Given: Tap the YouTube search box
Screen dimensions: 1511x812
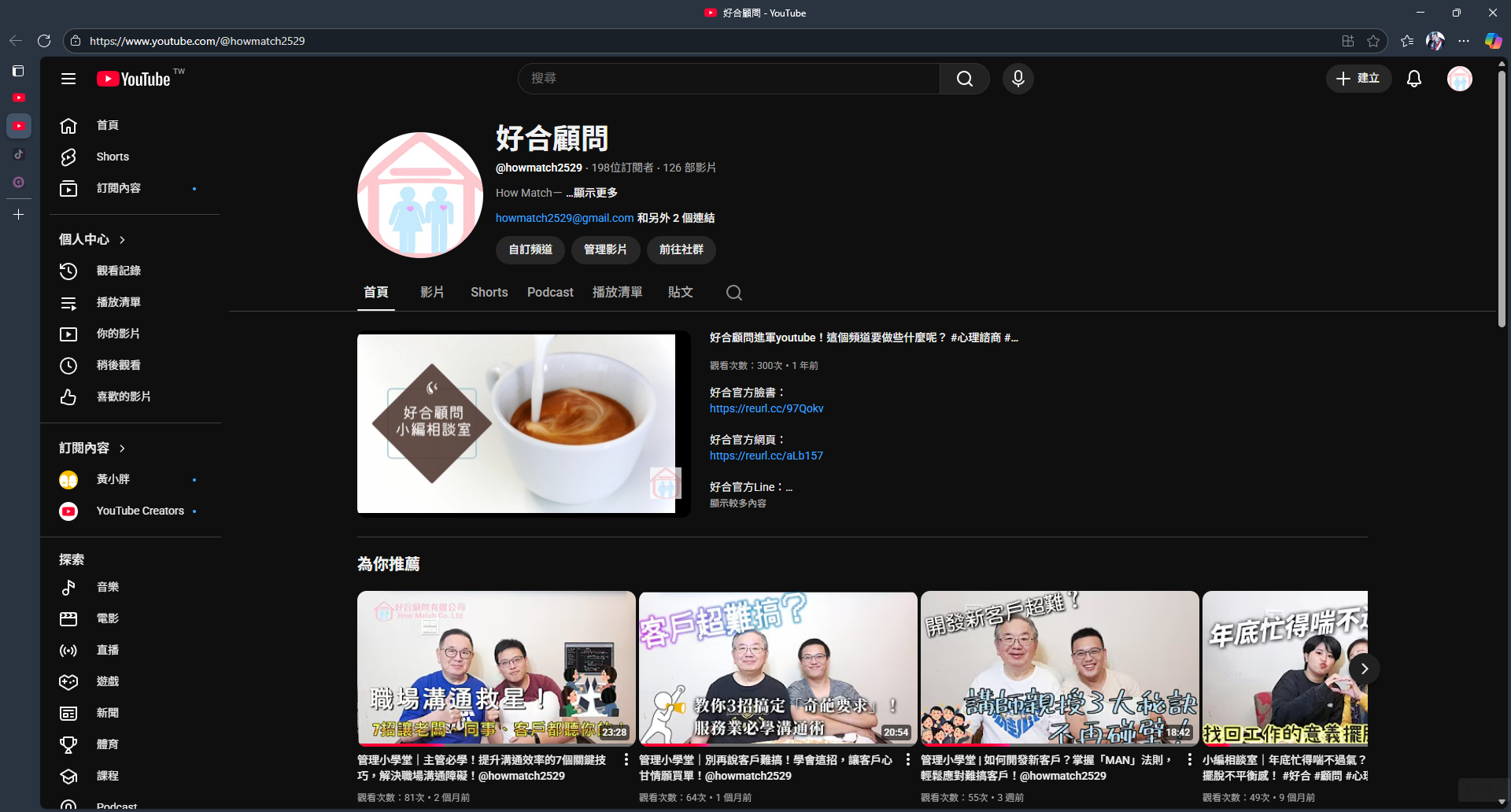Looking at the screenshot, I should [x=728, y=79].
